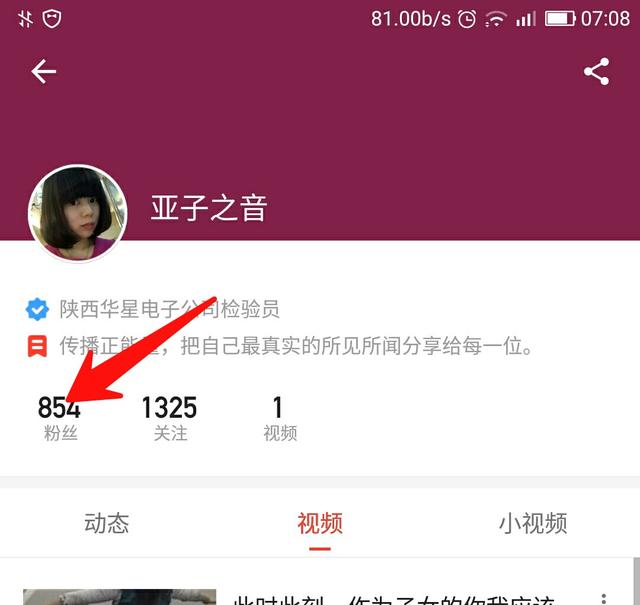This screenshot has height=605, width=640.
Task: Switch to the 动态 tab
Action: [107, 523]
